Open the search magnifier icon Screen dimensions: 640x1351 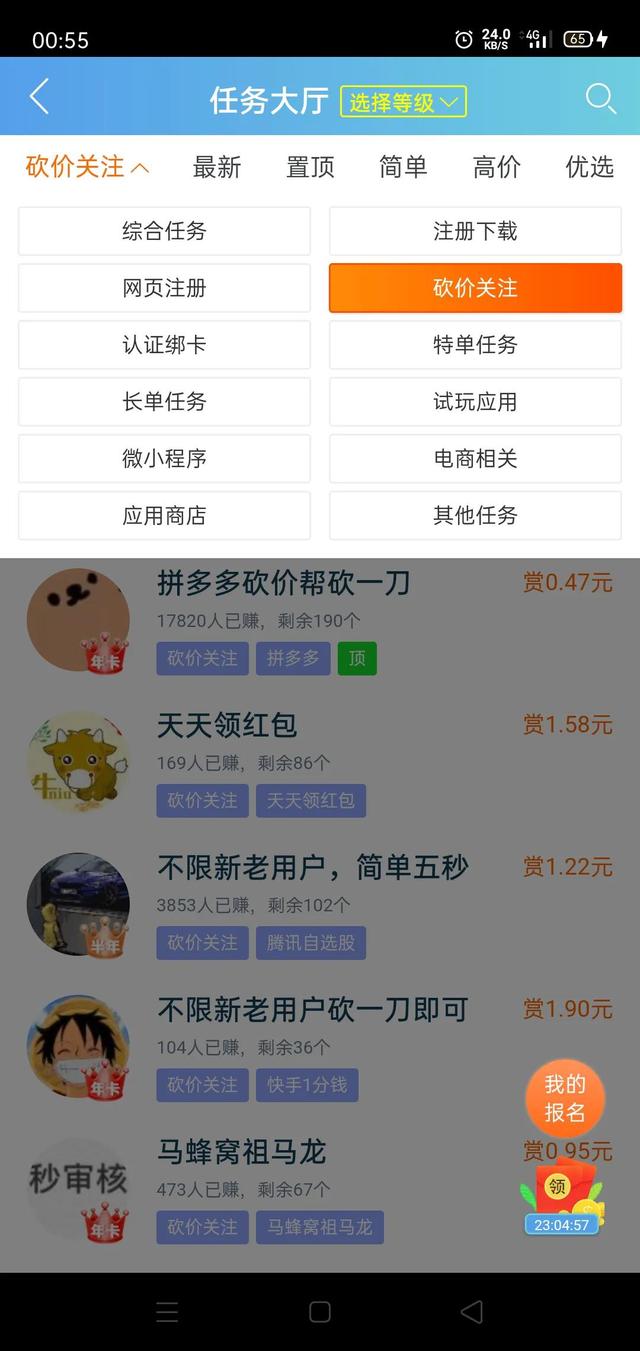600,98
